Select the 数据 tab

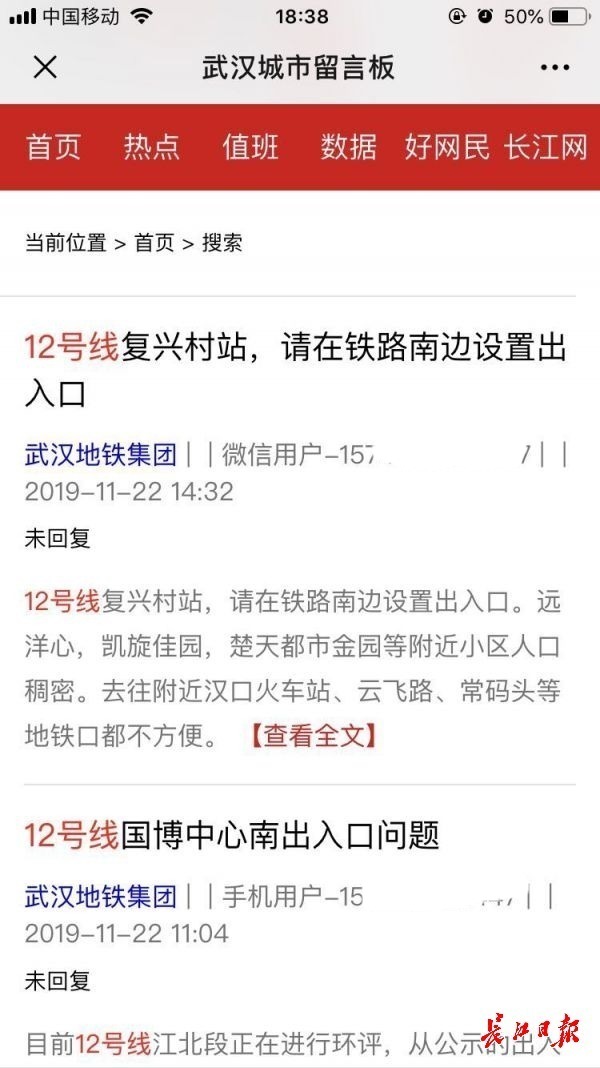(x=348, y=147)
